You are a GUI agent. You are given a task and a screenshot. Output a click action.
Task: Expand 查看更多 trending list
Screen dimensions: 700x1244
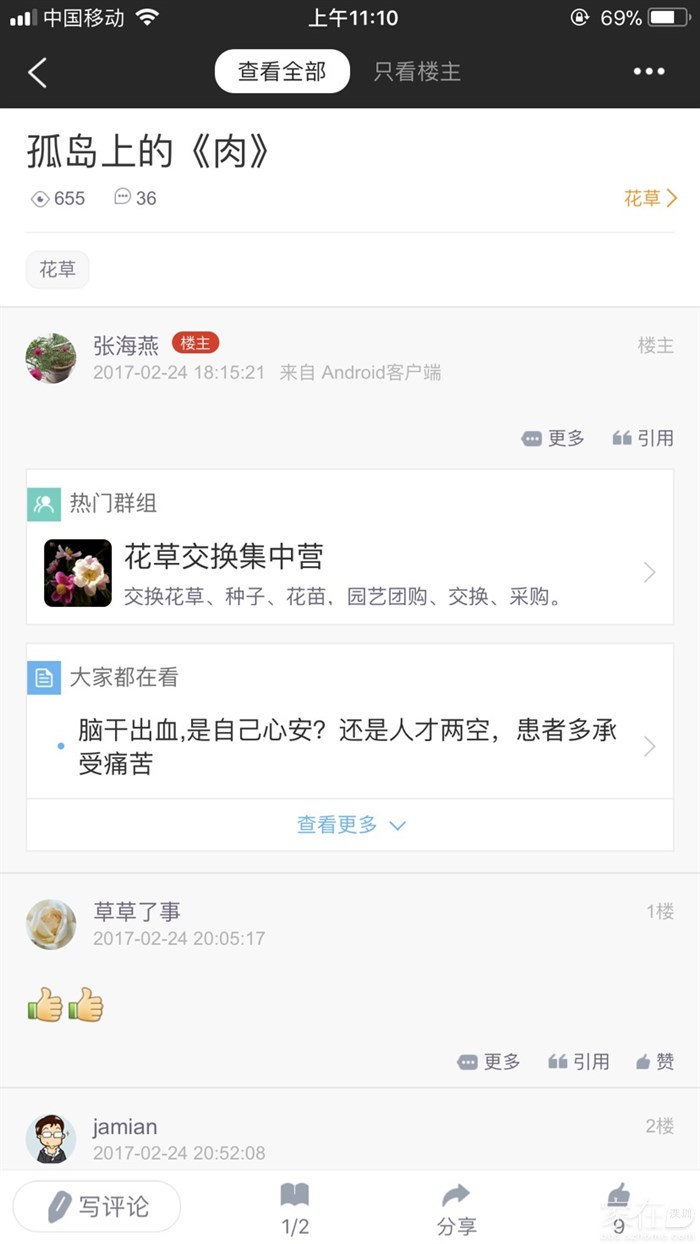click(350, 825)
